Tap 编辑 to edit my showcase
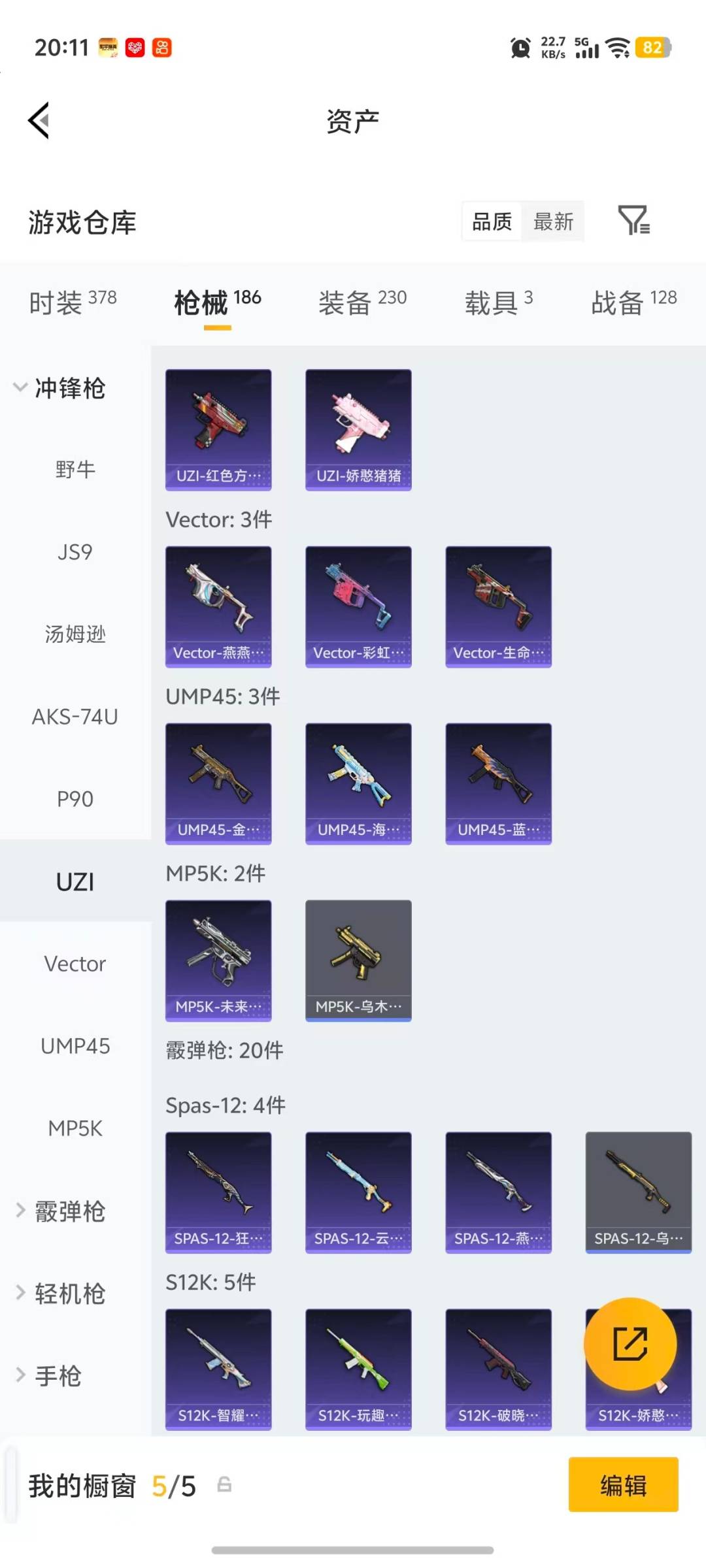 623,1485
